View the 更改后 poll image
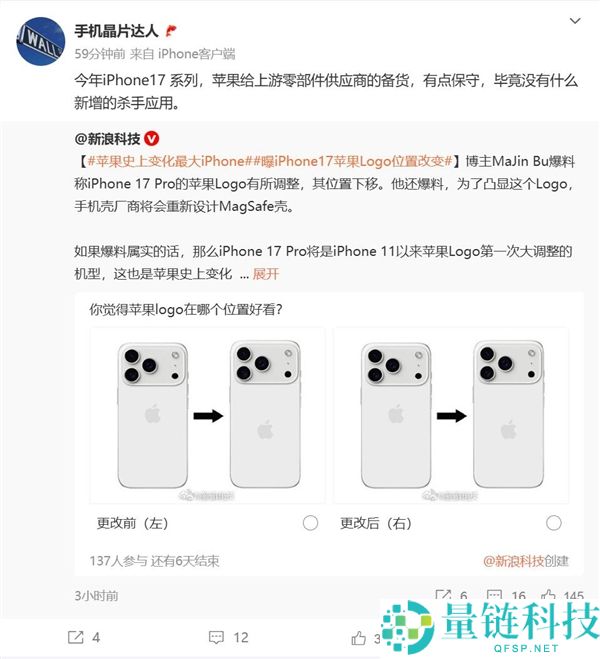 pos(451,415)
